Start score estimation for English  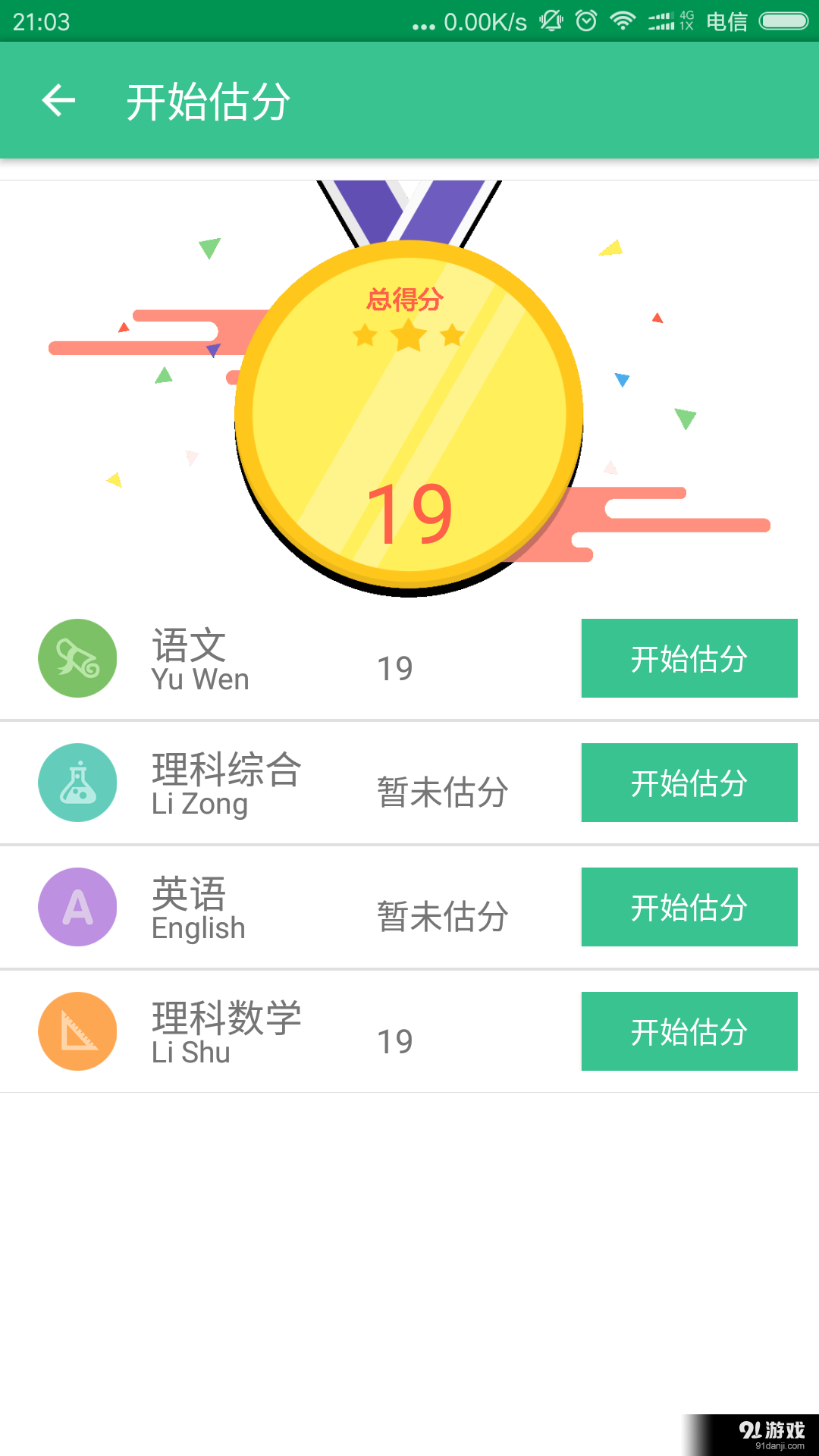click(x=689, y=907)
